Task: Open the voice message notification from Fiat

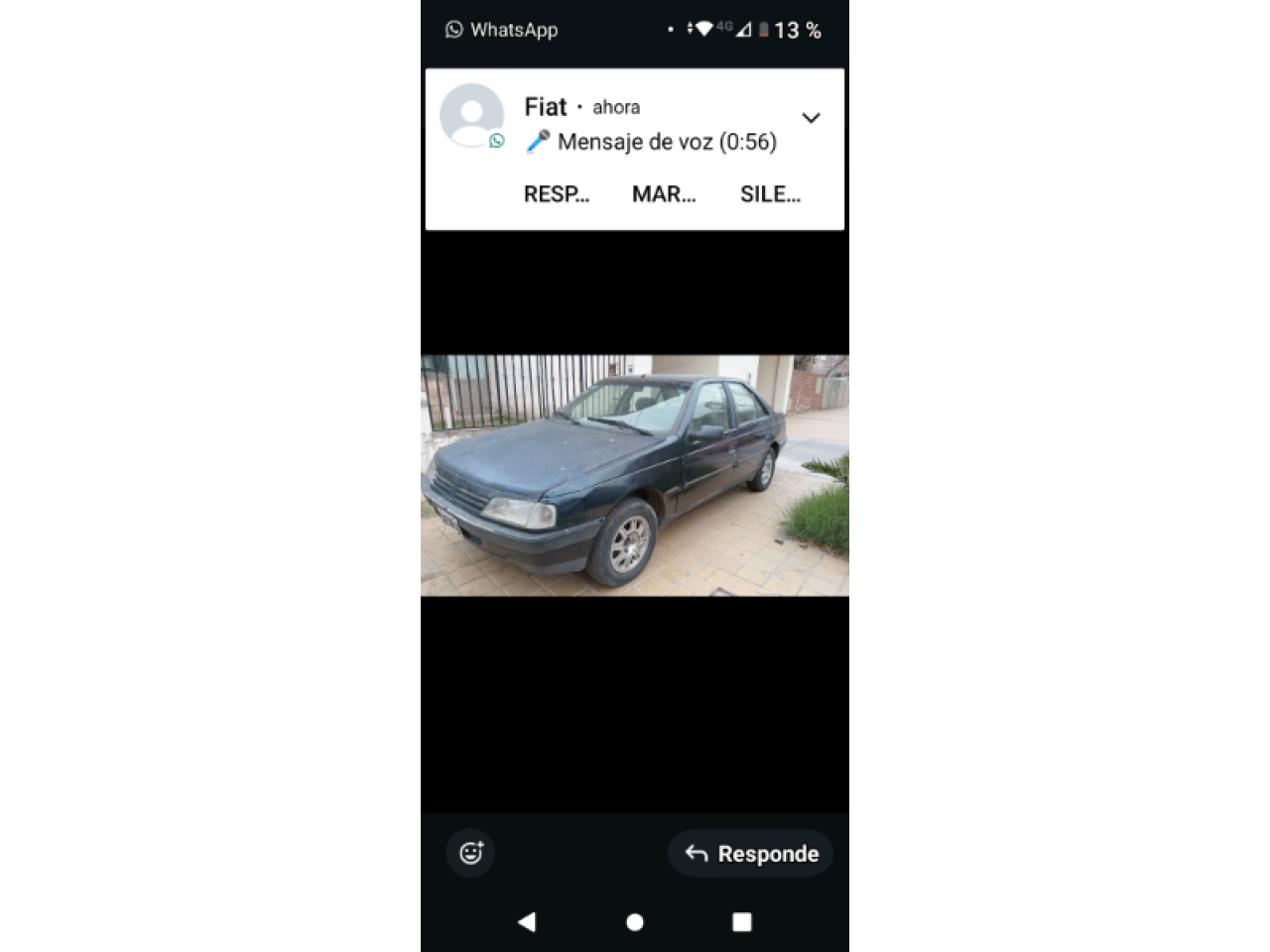Action: (650, 141)
